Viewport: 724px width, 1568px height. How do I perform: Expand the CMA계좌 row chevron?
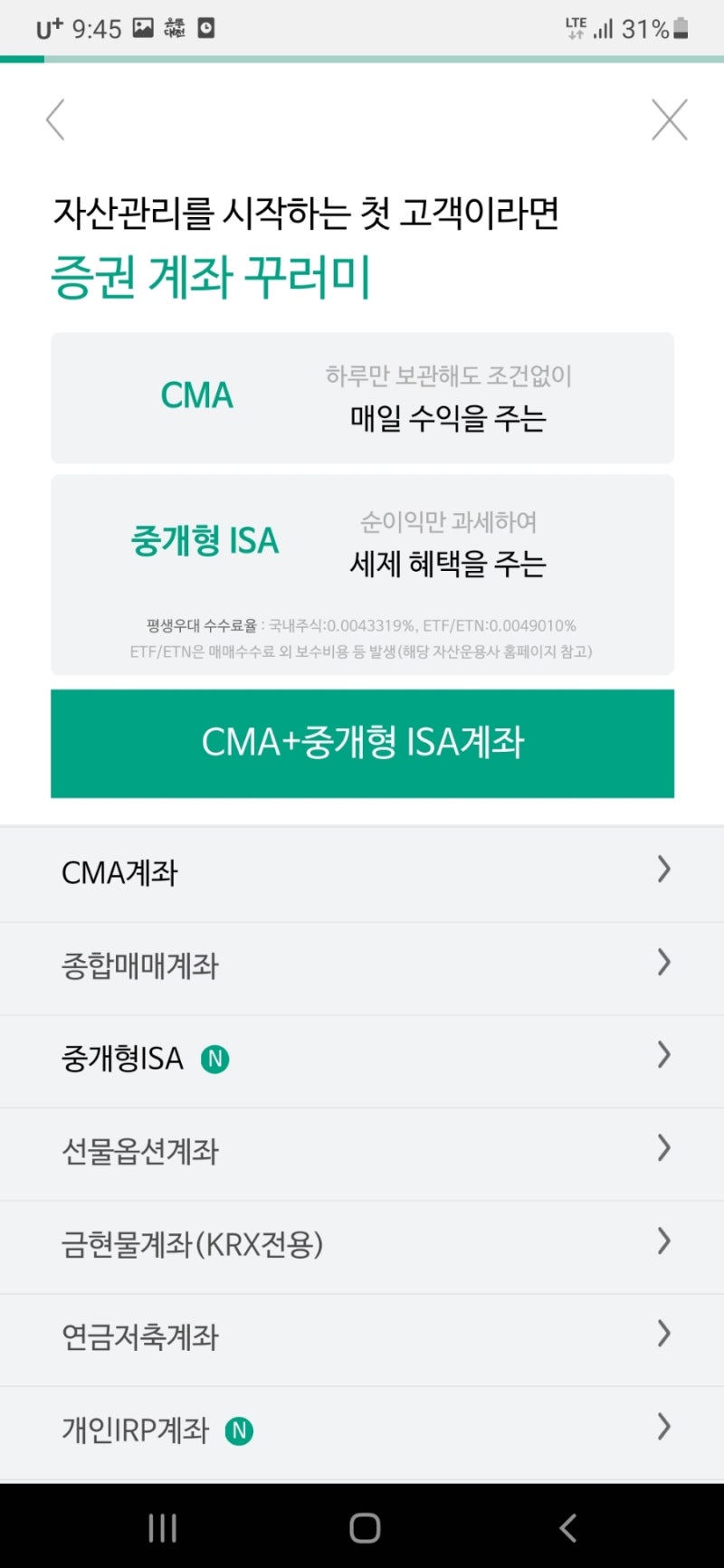pyautogui.click(x=663, y=870)
